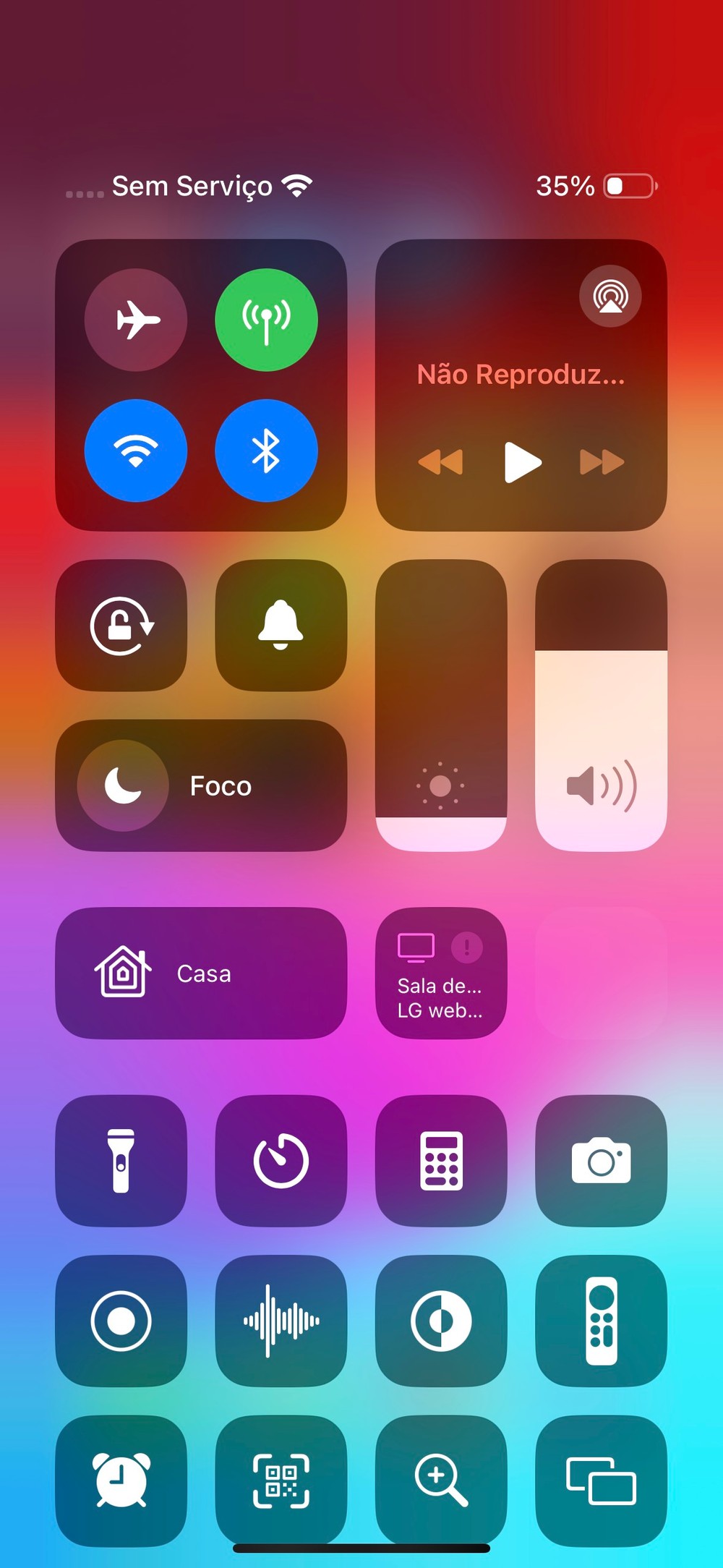Open the AirPlay audio output picker
This screenshot has height=1568, width=723.
610,296
